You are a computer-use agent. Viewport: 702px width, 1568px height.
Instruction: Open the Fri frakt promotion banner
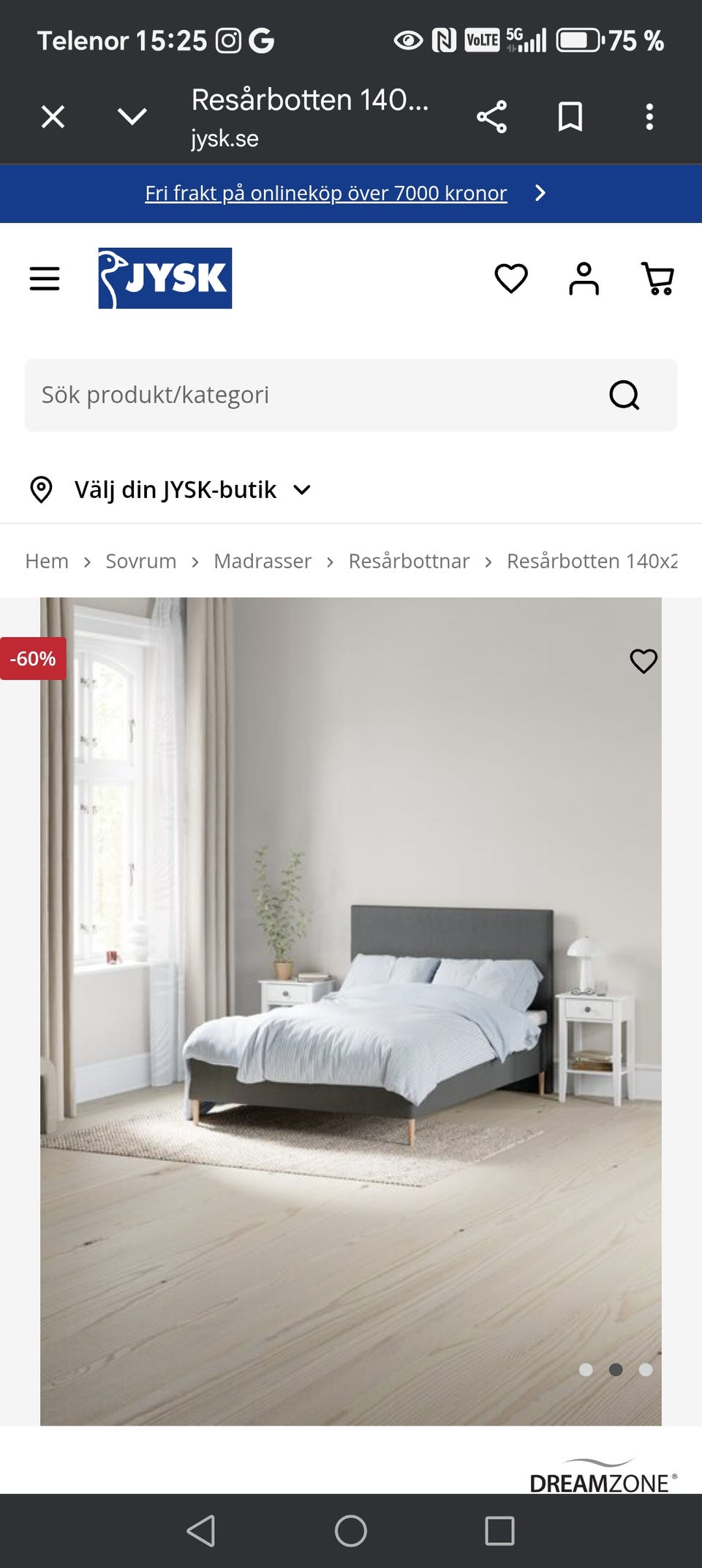[x=326, y=192]
